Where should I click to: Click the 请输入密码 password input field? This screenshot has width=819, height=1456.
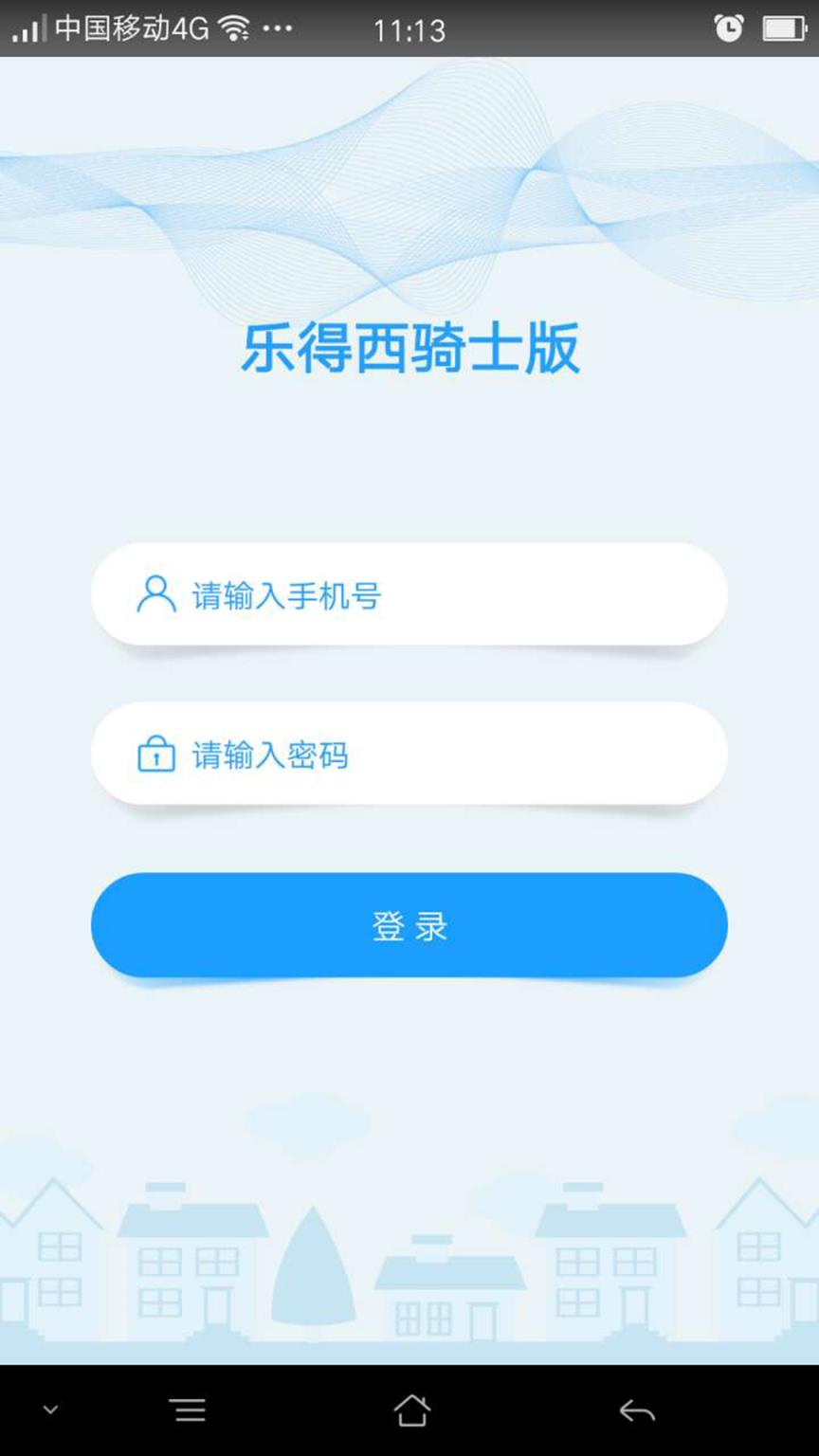coord(408,754)
